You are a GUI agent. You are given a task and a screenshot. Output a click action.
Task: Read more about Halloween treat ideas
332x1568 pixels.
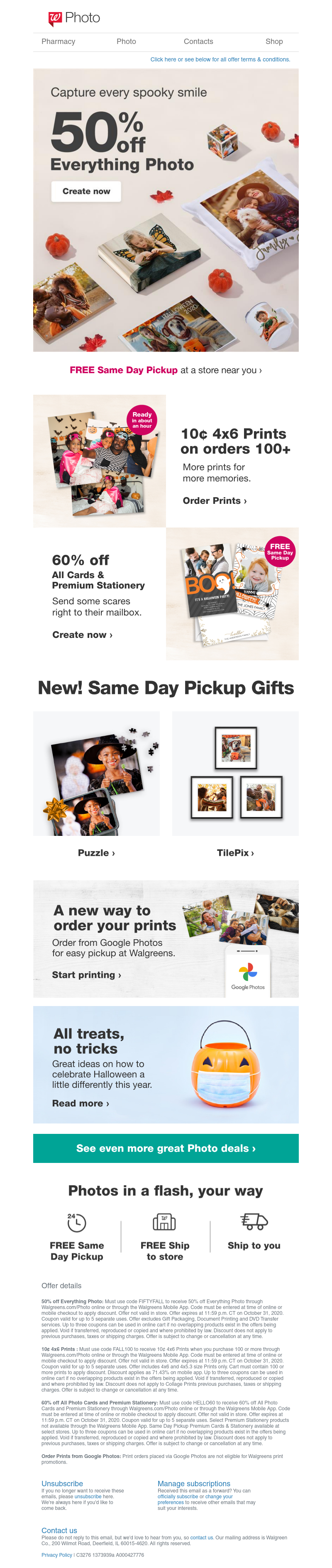pyautogui.click(x=81, y=1103)
